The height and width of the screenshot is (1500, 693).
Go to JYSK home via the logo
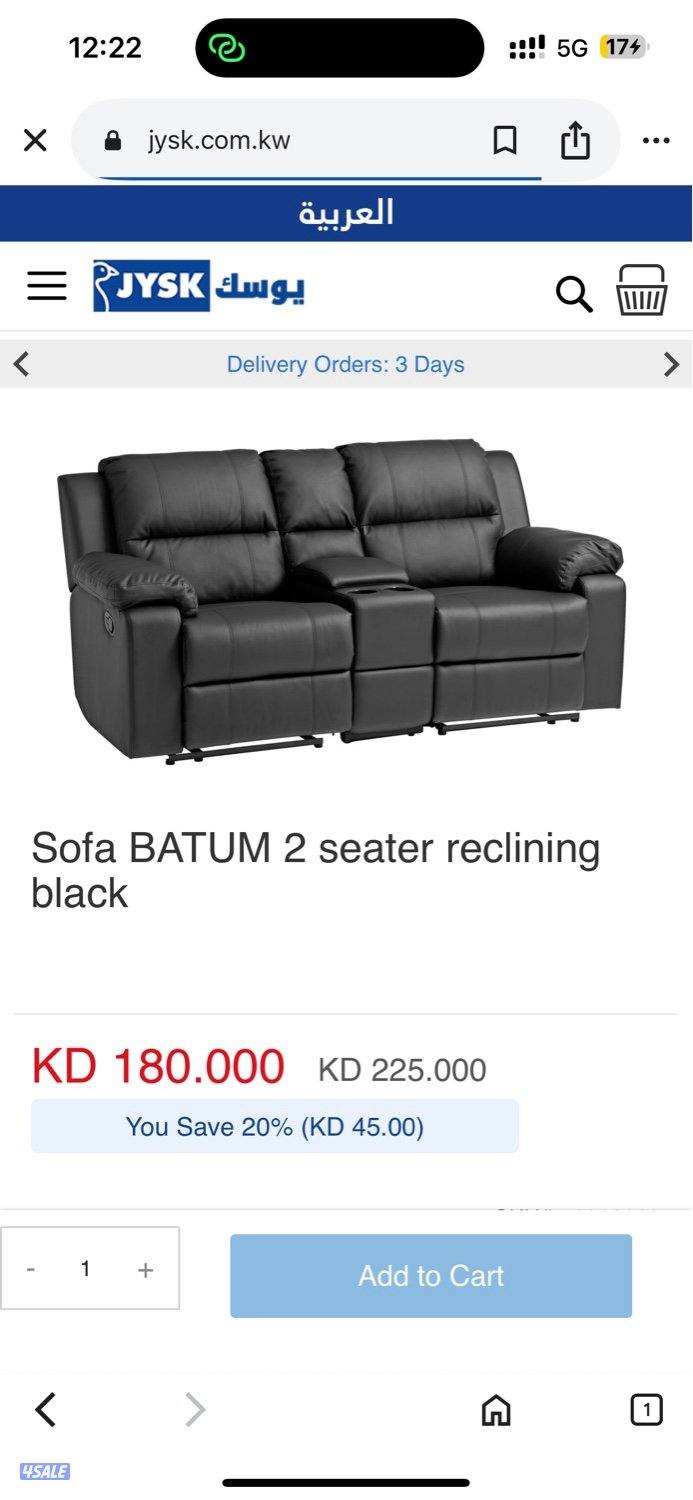point(198,286)
